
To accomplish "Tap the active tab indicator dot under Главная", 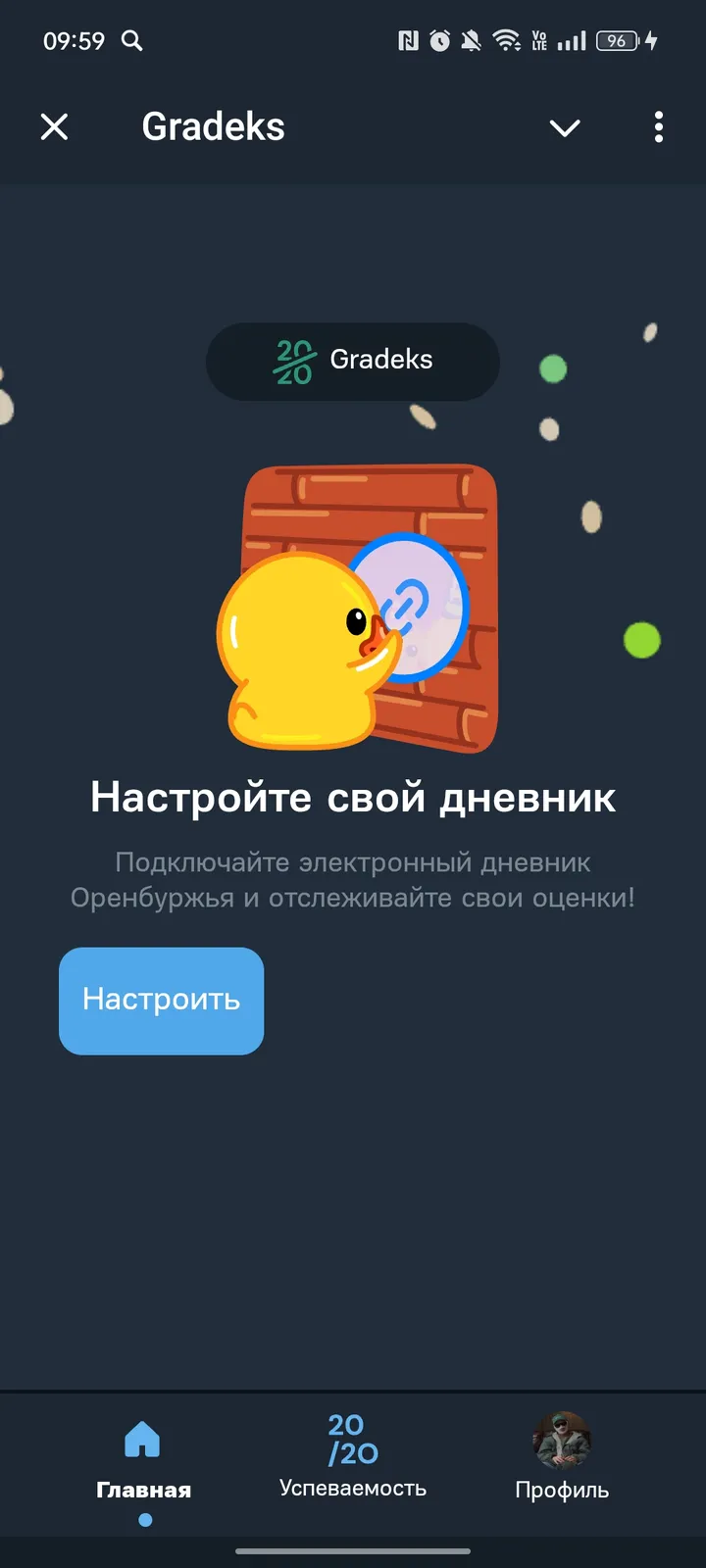I will (144, 1520).
